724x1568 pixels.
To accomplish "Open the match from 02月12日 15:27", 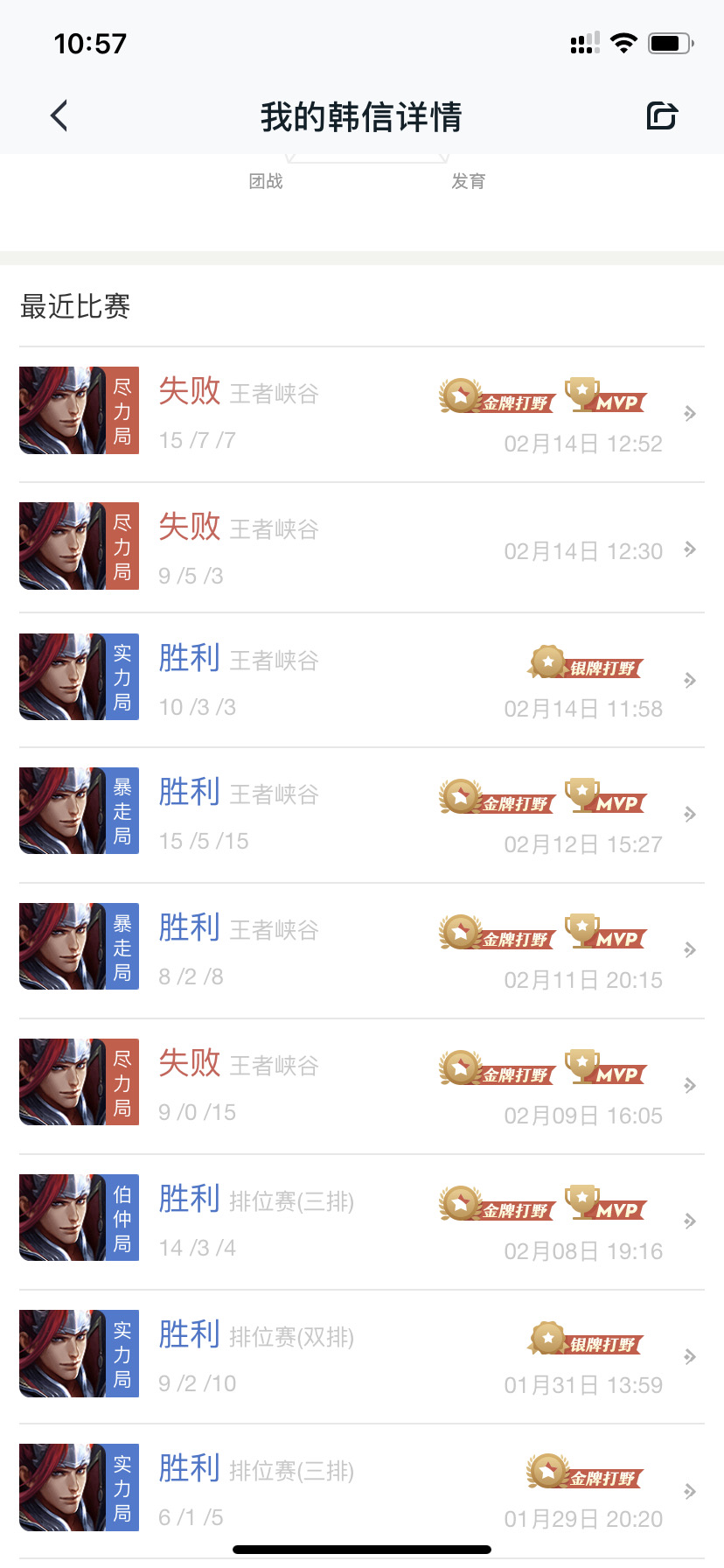I will (362, 815).
